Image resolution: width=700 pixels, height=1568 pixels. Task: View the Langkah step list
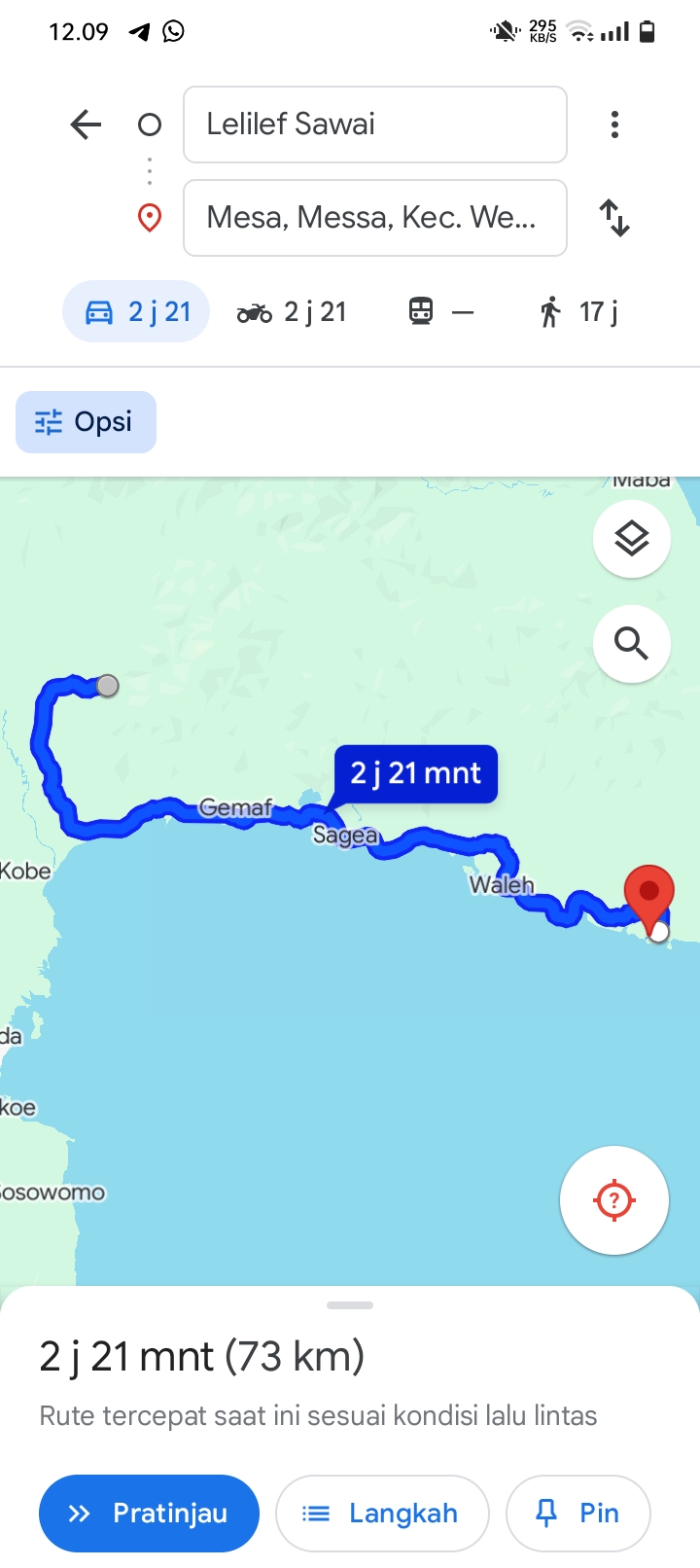pyautogui.click(x=382, y=1514)
